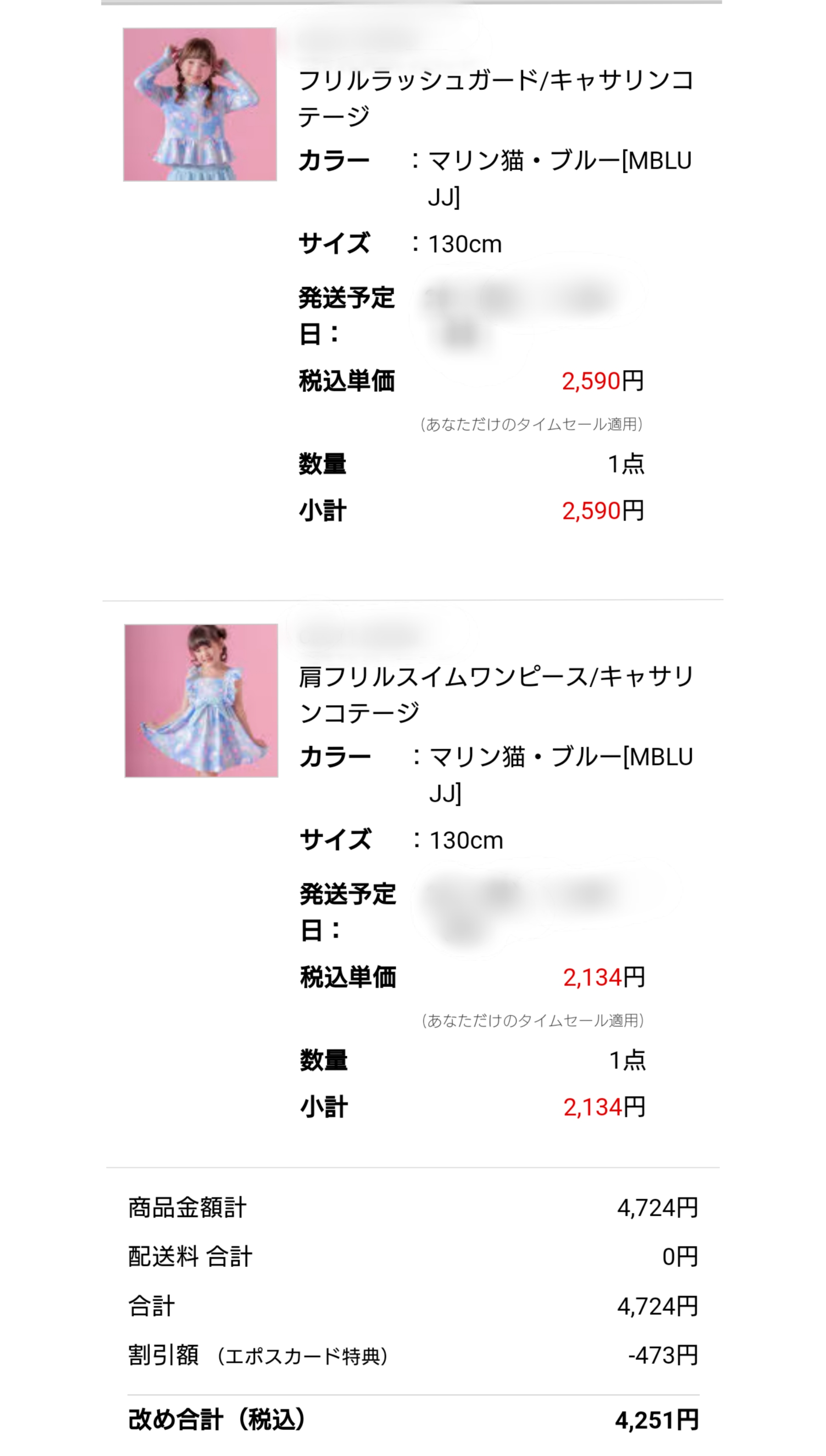Open the 肩フリルスイムワンピース product image
This screenshot has height=1456, width=826.
201,700
